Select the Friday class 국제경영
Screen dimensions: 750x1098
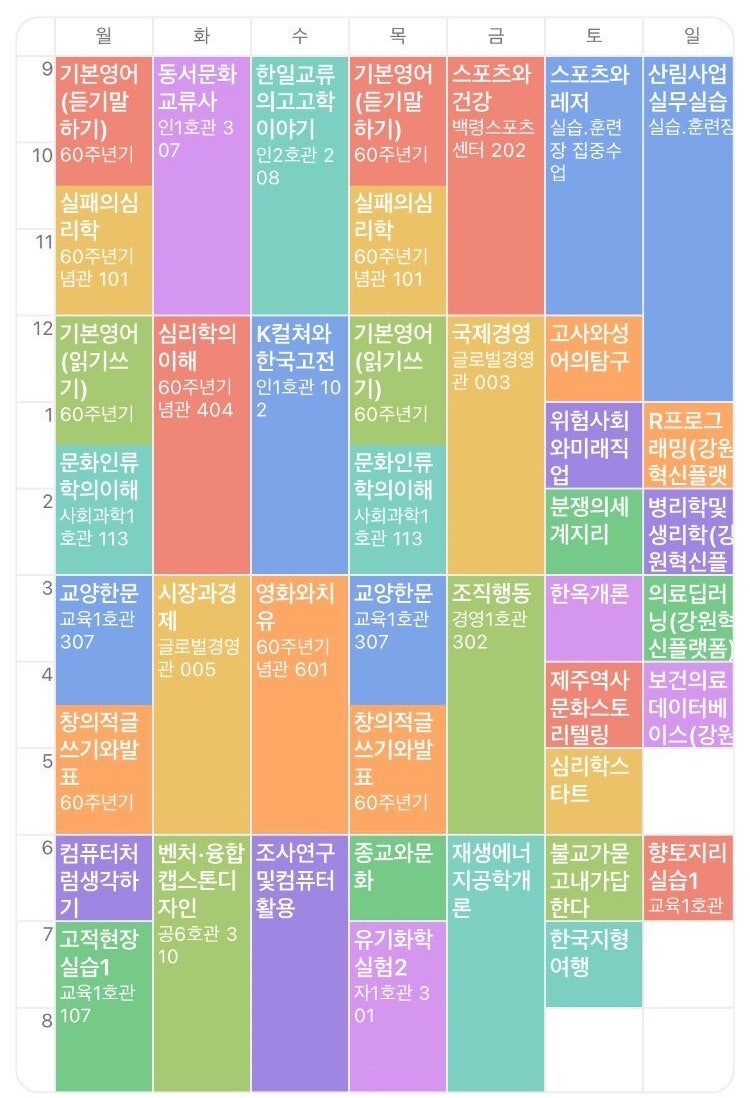pyautogui.click(x=496, y=445)
